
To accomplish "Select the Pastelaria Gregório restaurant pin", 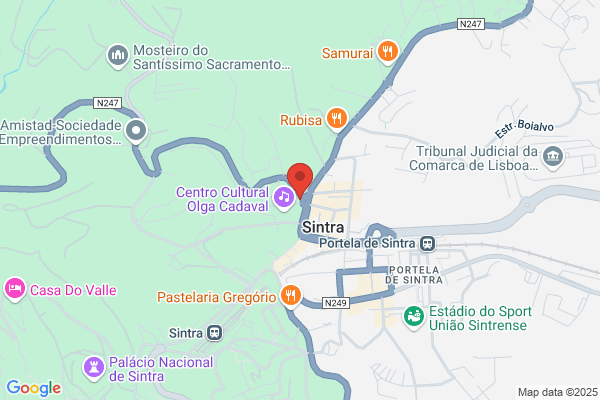I will click(291, 297).
